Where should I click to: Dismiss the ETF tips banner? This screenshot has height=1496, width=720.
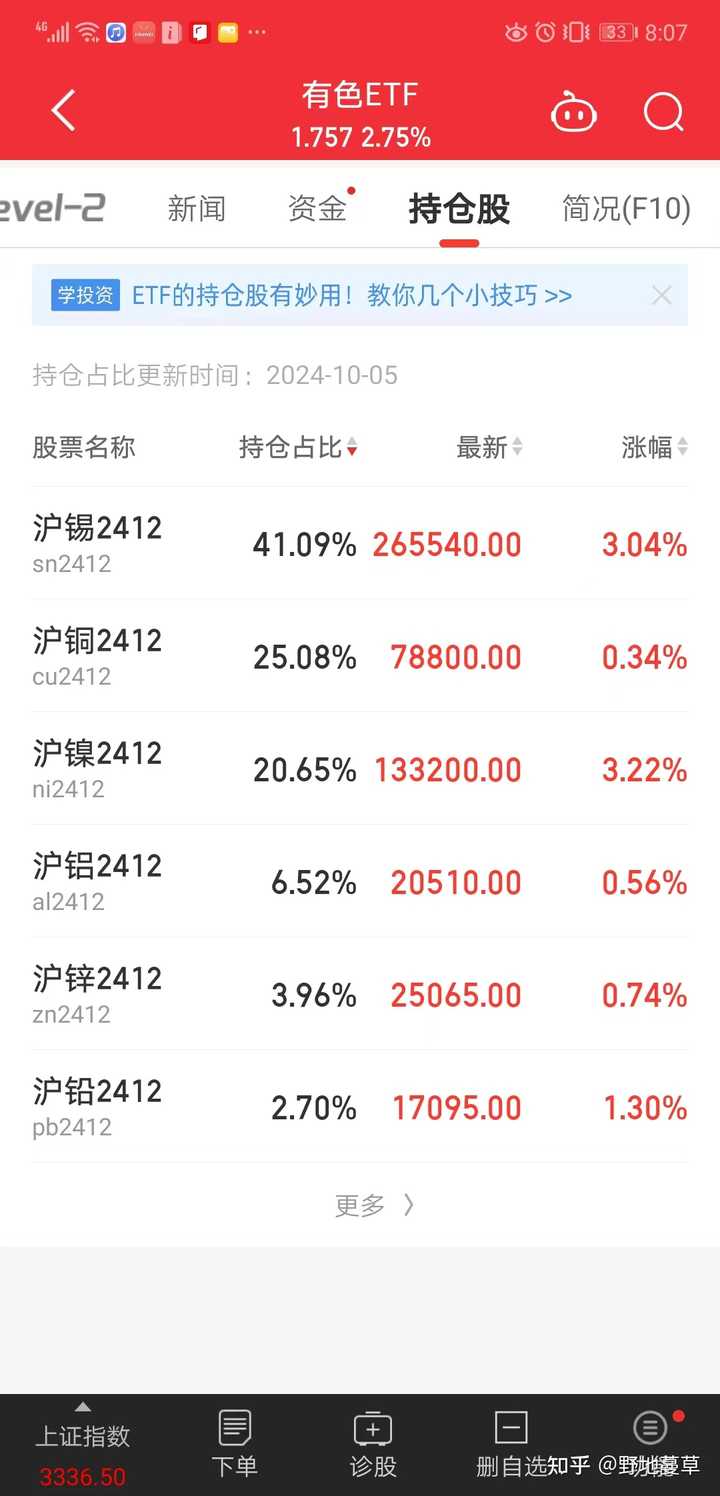tap(661, 295)
